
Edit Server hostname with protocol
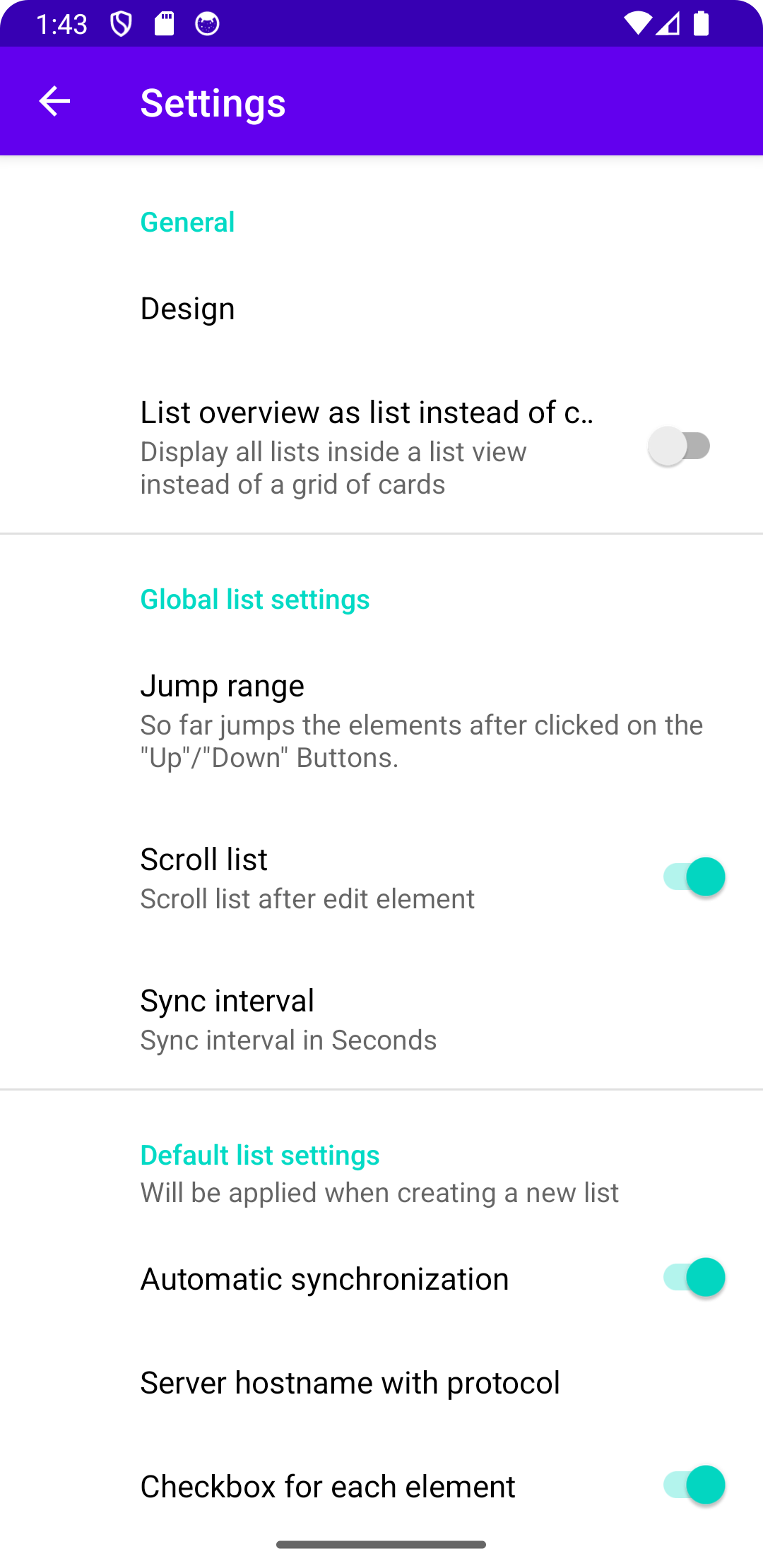click(x=350, y=1382)
